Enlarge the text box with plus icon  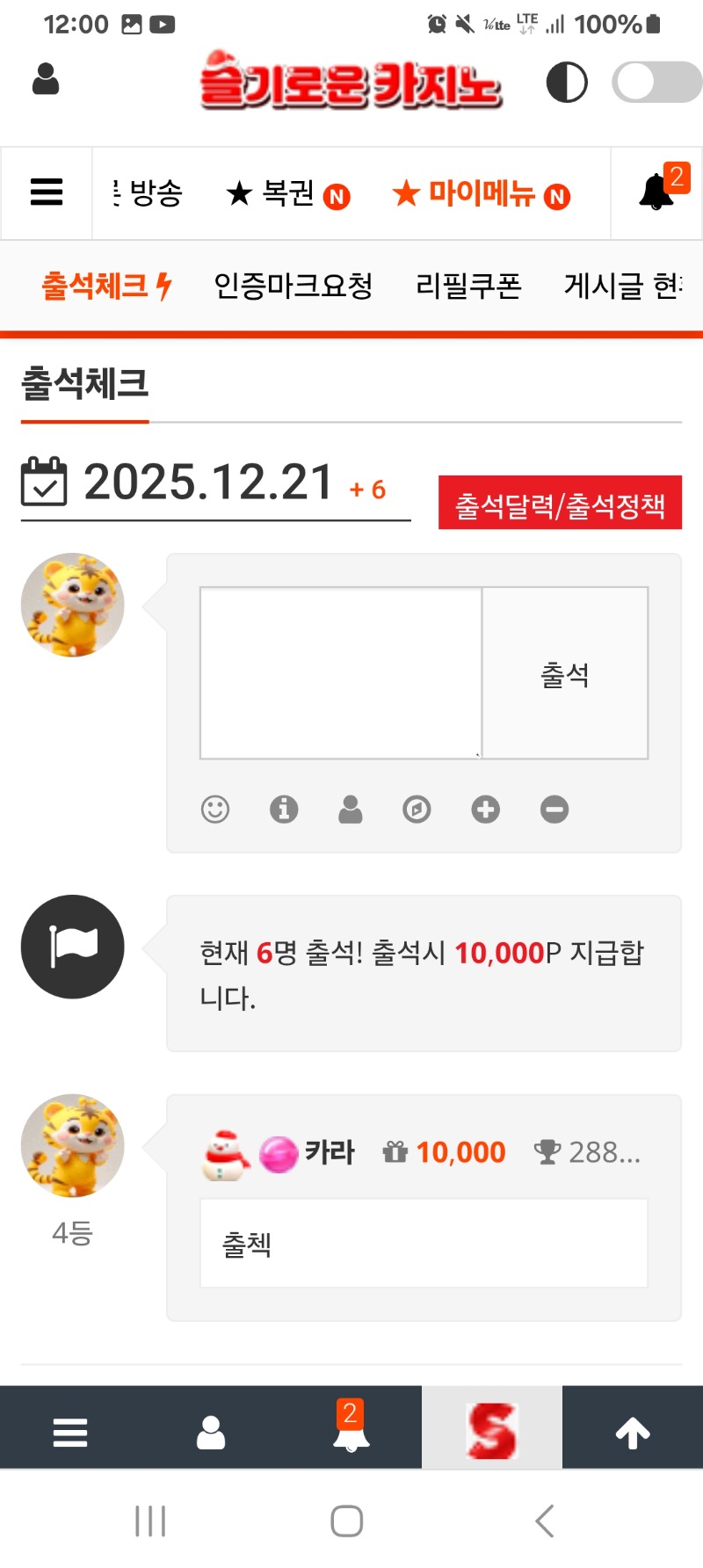(485, 809)
